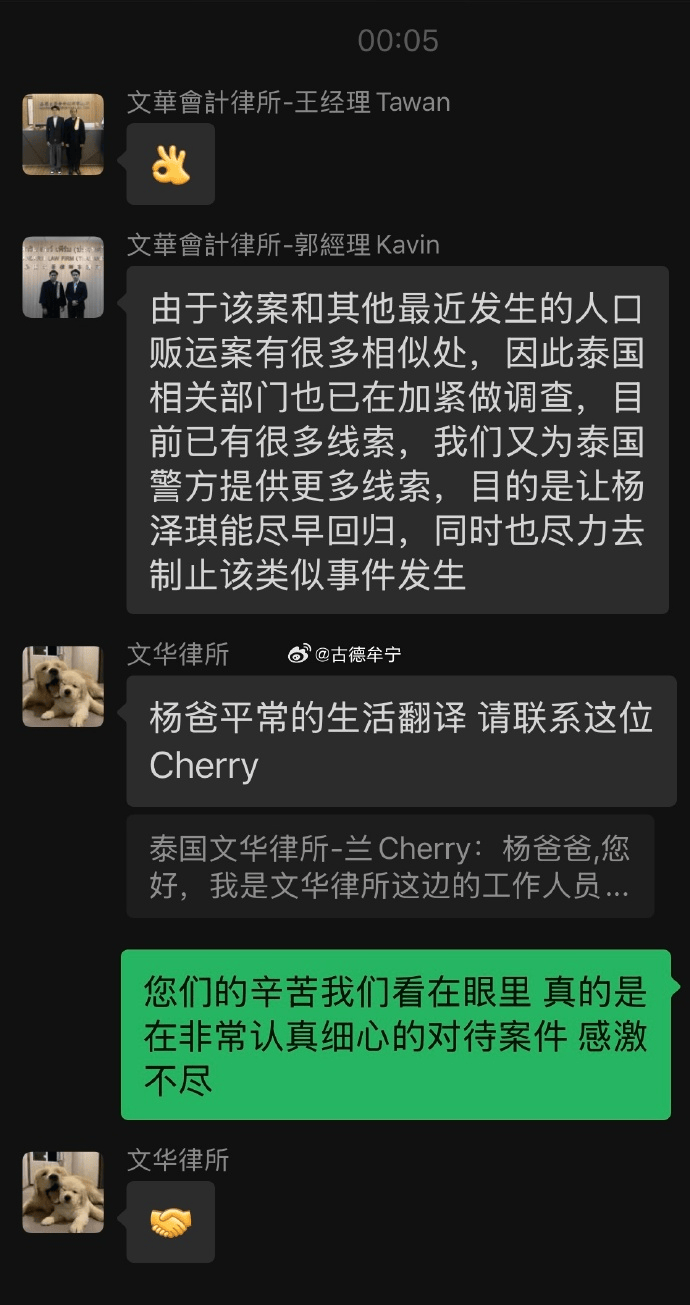This screenshot has height=1305, width=690.
Task: Open 郭經理 Kavin's profile avatar
Action: 63,277
